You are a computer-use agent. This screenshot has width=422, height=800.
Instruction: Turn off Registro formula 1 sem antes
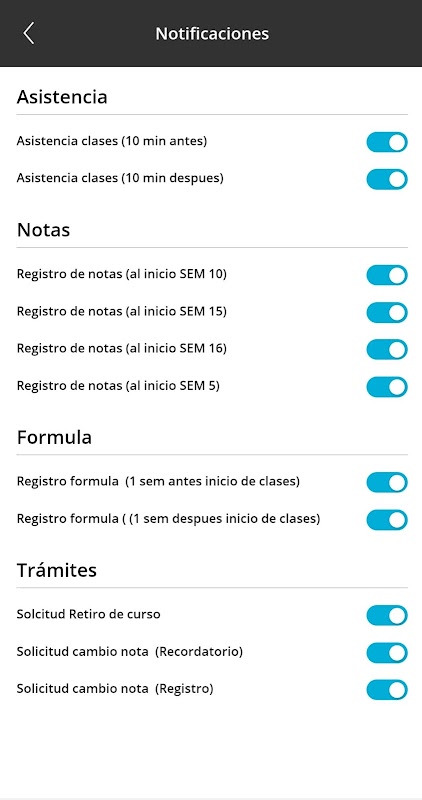click(x=387, y=482)
